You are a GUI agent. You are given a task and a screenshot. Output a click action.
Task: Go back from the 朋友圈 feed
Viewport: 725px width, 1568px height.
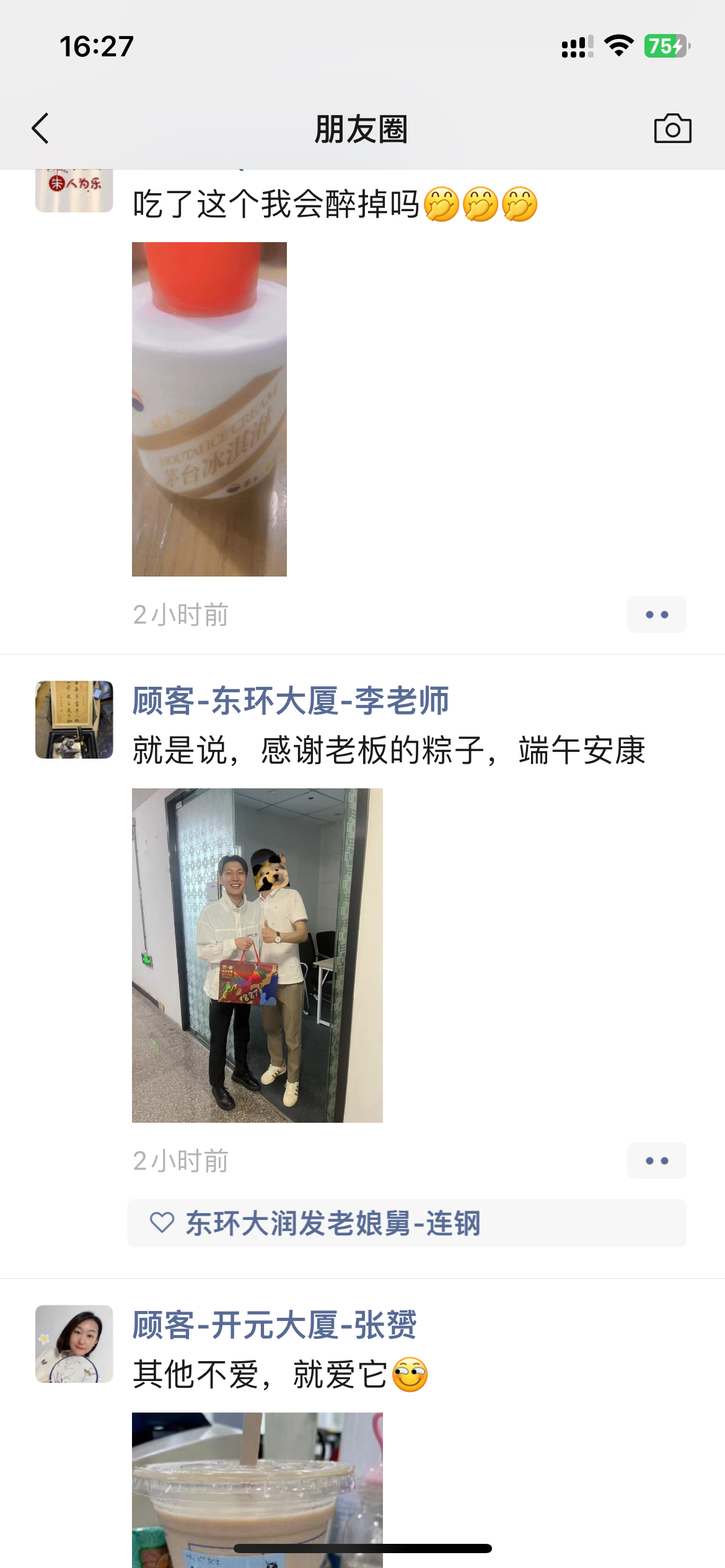[x=40, y=129]
